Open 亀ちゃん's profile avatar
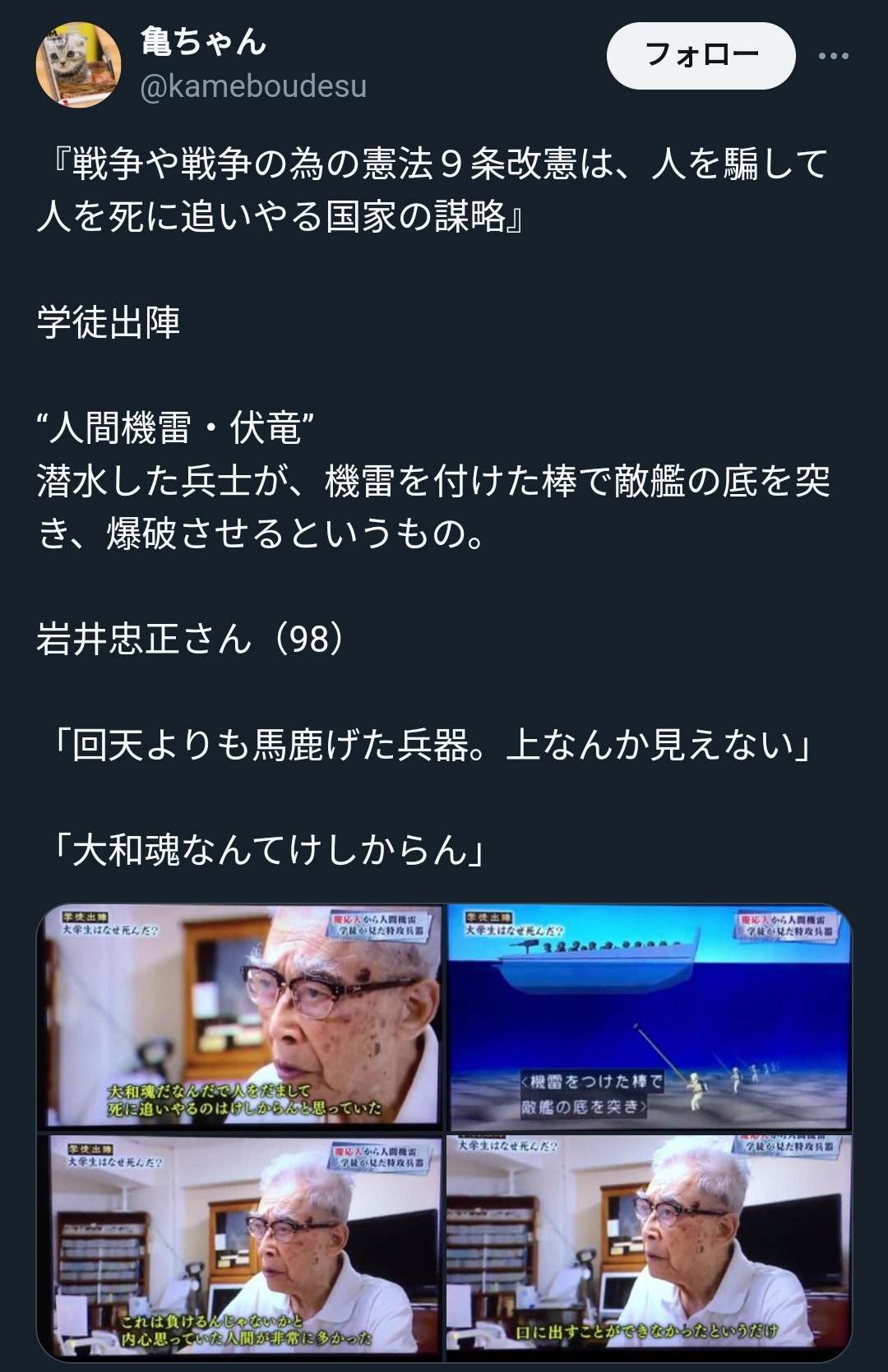This screenshot has height=1372, width=888. point(79,65)
